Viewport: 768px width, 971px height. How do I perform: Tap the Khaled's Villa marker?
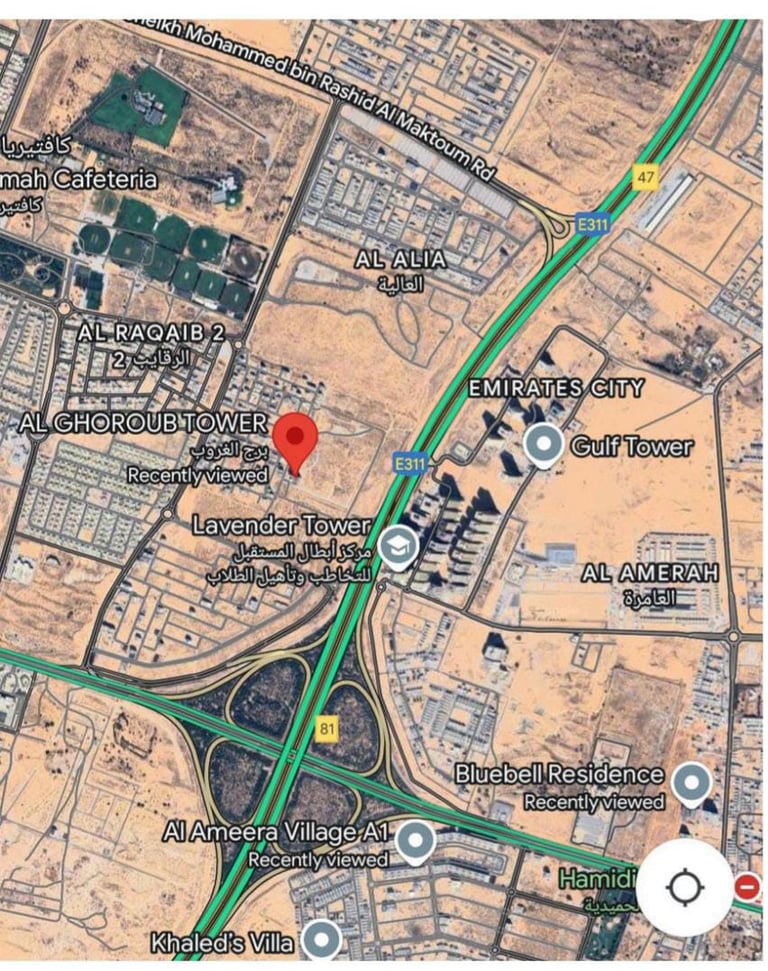pos(321,940)
